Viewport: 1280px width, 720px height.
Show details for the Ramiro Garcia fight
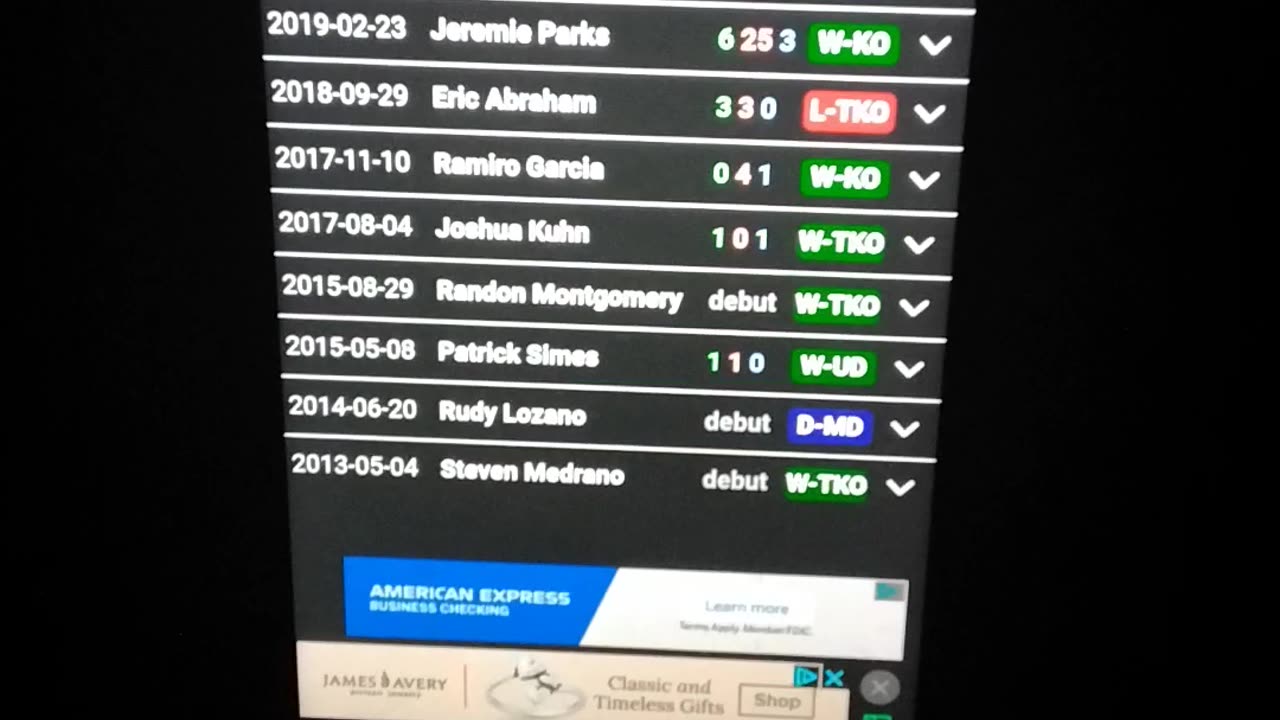[x=925, y=180]
